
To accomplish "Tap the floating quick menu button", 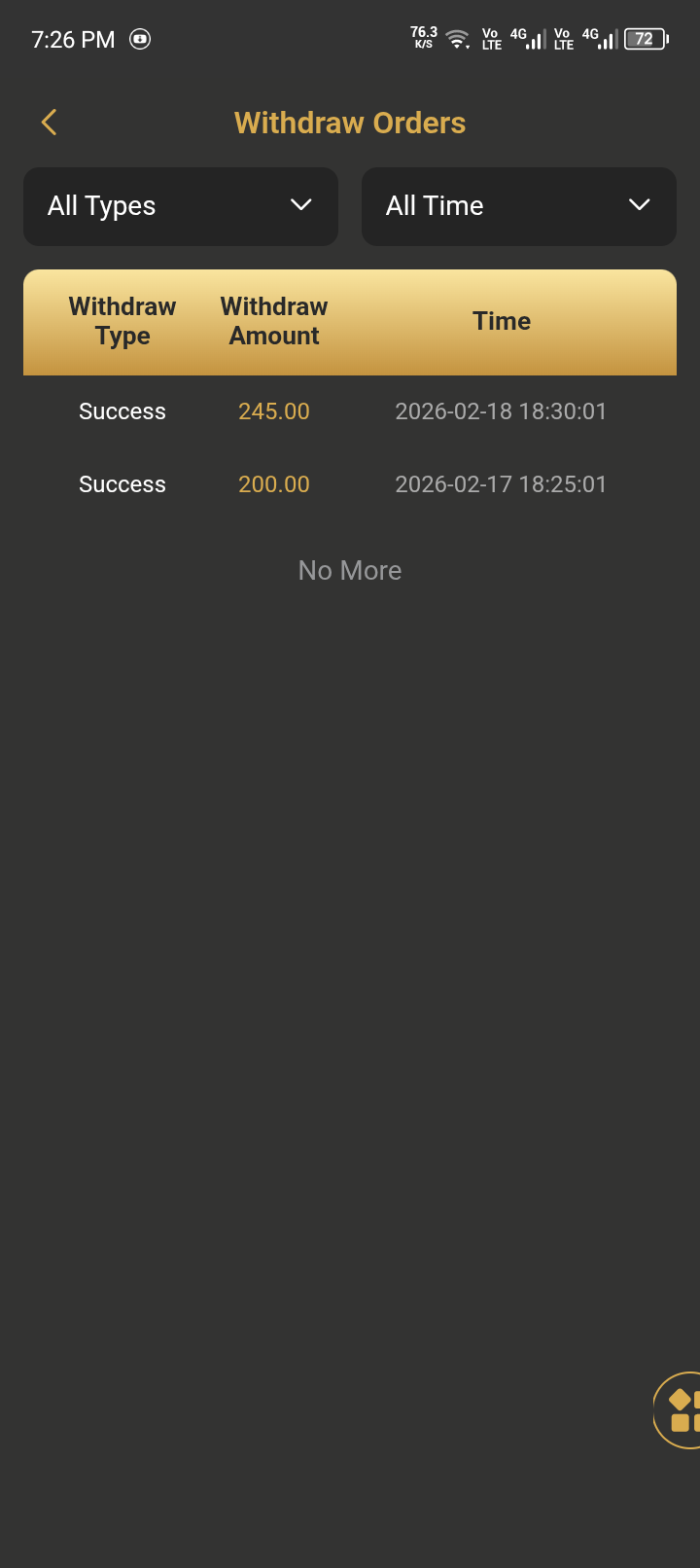I will pyautogui.click(x=678, y=1410).
